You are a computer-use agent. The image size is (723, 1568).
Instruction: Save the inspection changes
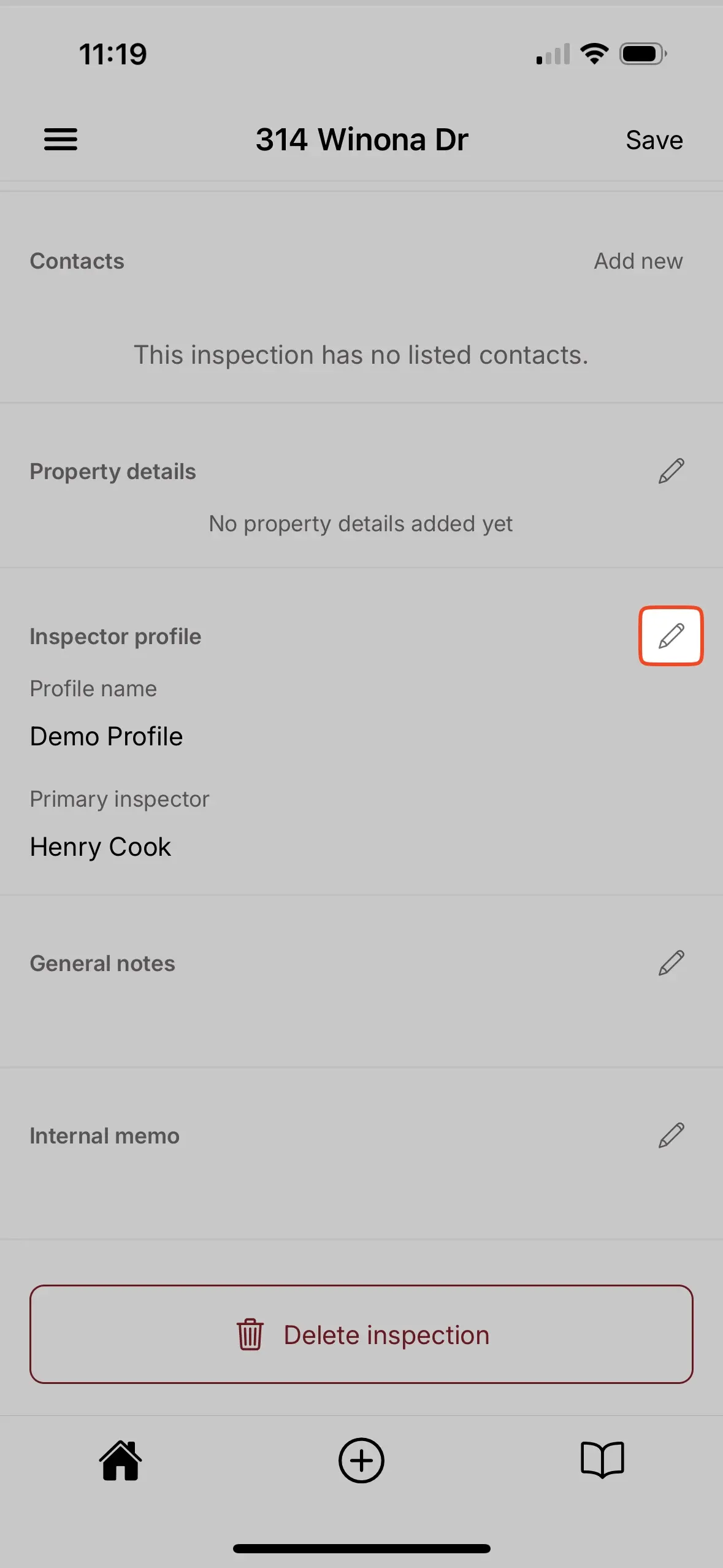tap(654, 139)
